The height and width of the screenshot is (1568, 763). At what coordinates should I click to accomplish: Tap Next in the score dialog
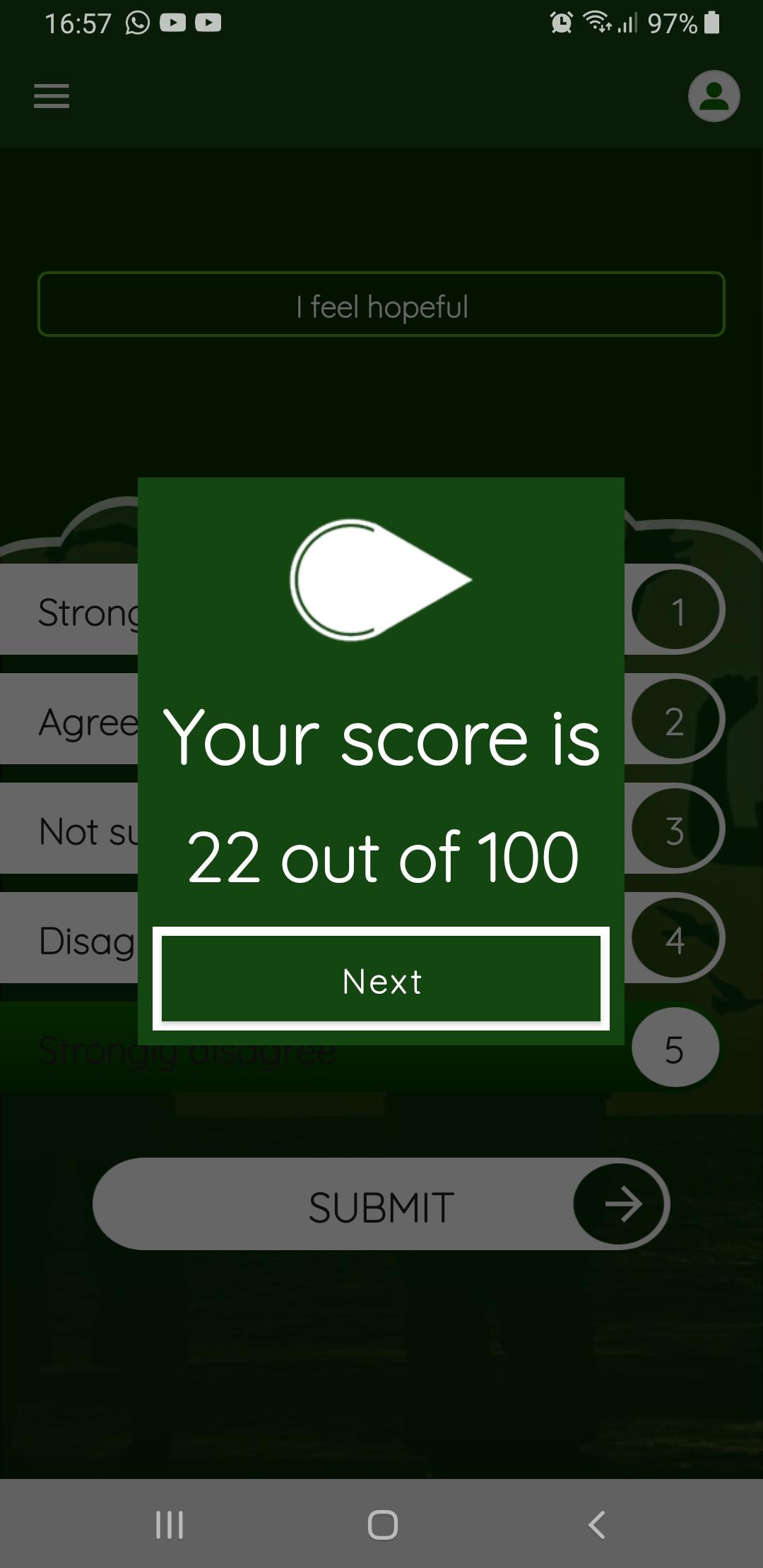[381, 979]
